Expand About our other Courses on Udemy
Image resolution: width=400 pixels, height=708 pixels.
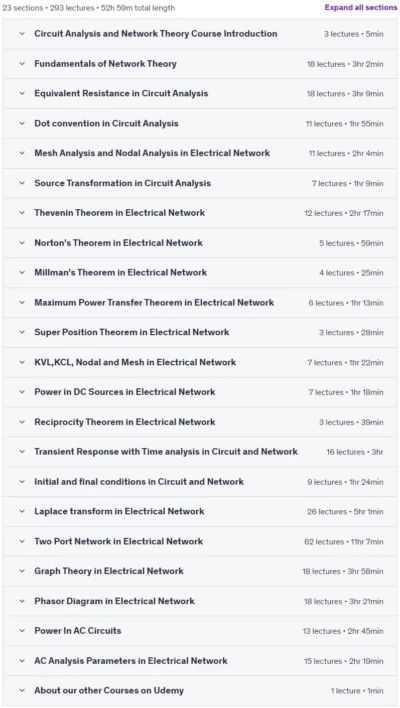pos(200,690)
